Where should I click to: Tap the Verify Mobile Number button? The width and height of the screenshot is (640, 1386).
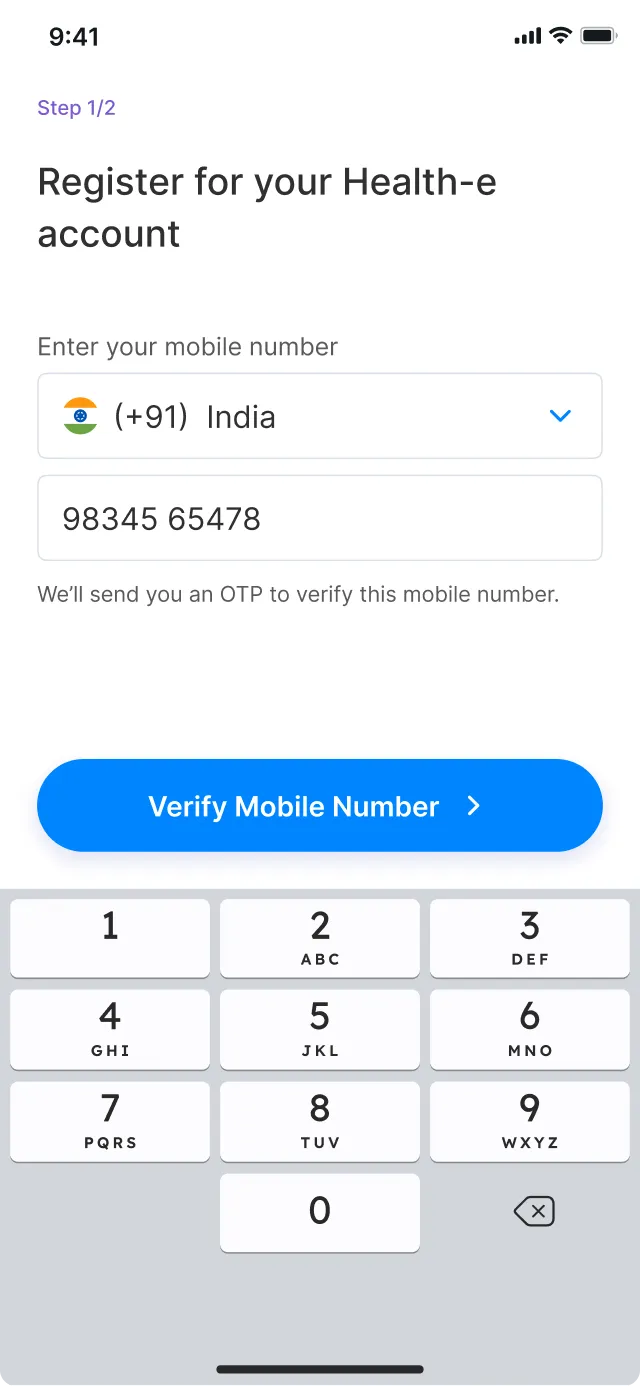point(320,806)
